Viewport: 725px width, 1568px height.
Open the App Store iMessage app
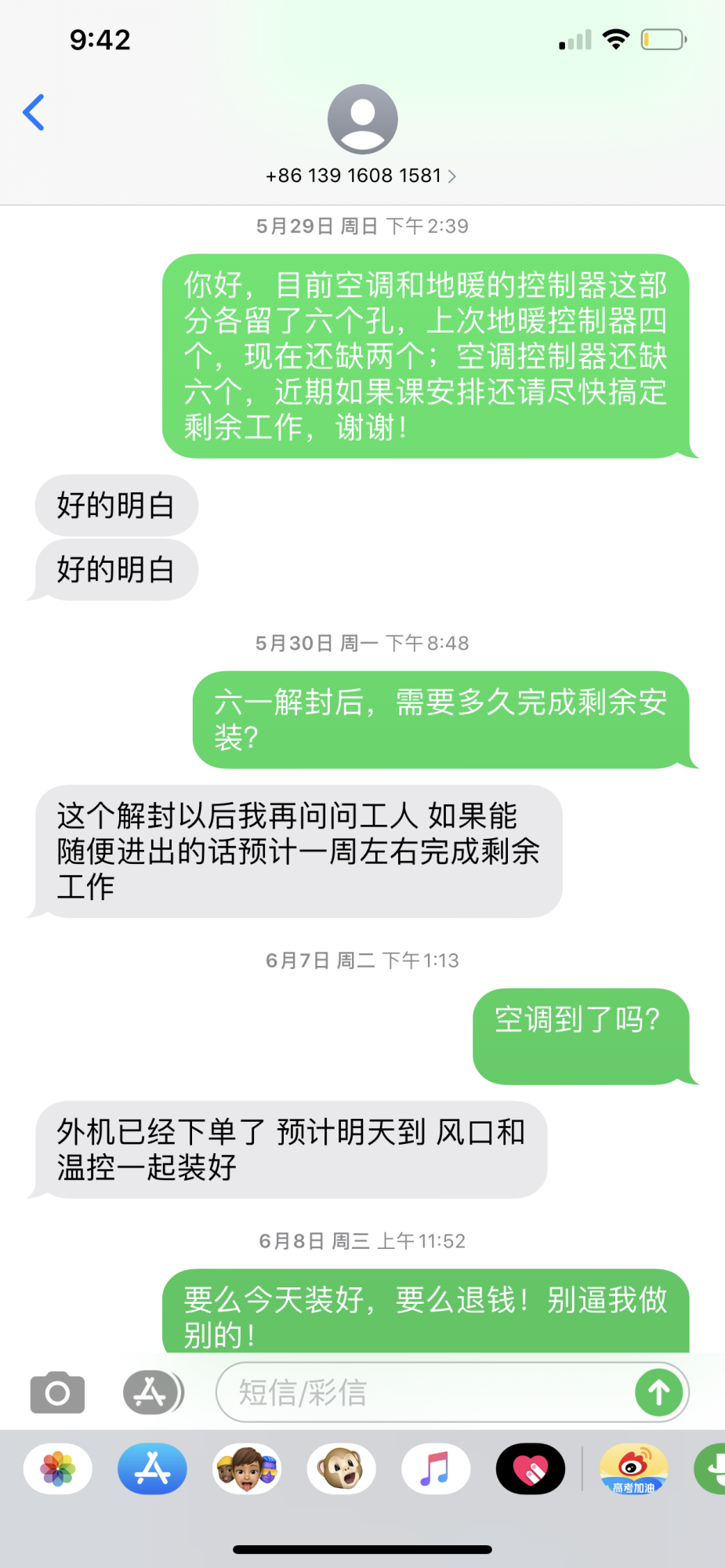click(152, 1468)
